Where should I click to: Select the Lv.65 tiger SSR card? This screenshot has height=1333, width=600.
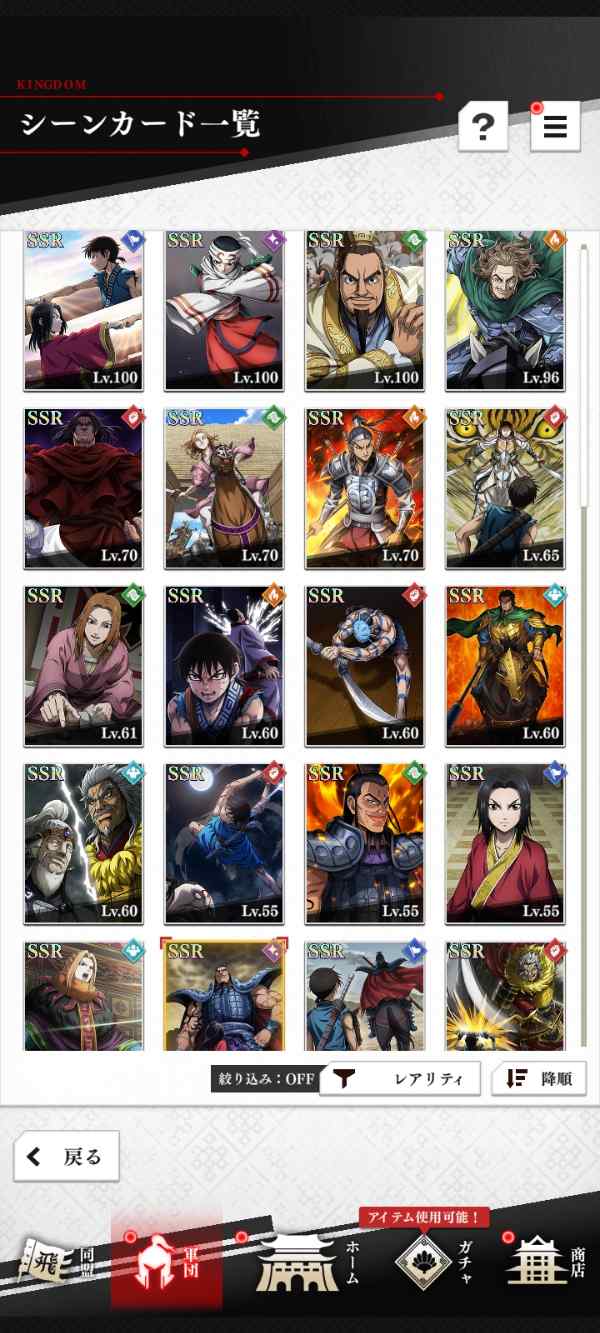(505, 487)
